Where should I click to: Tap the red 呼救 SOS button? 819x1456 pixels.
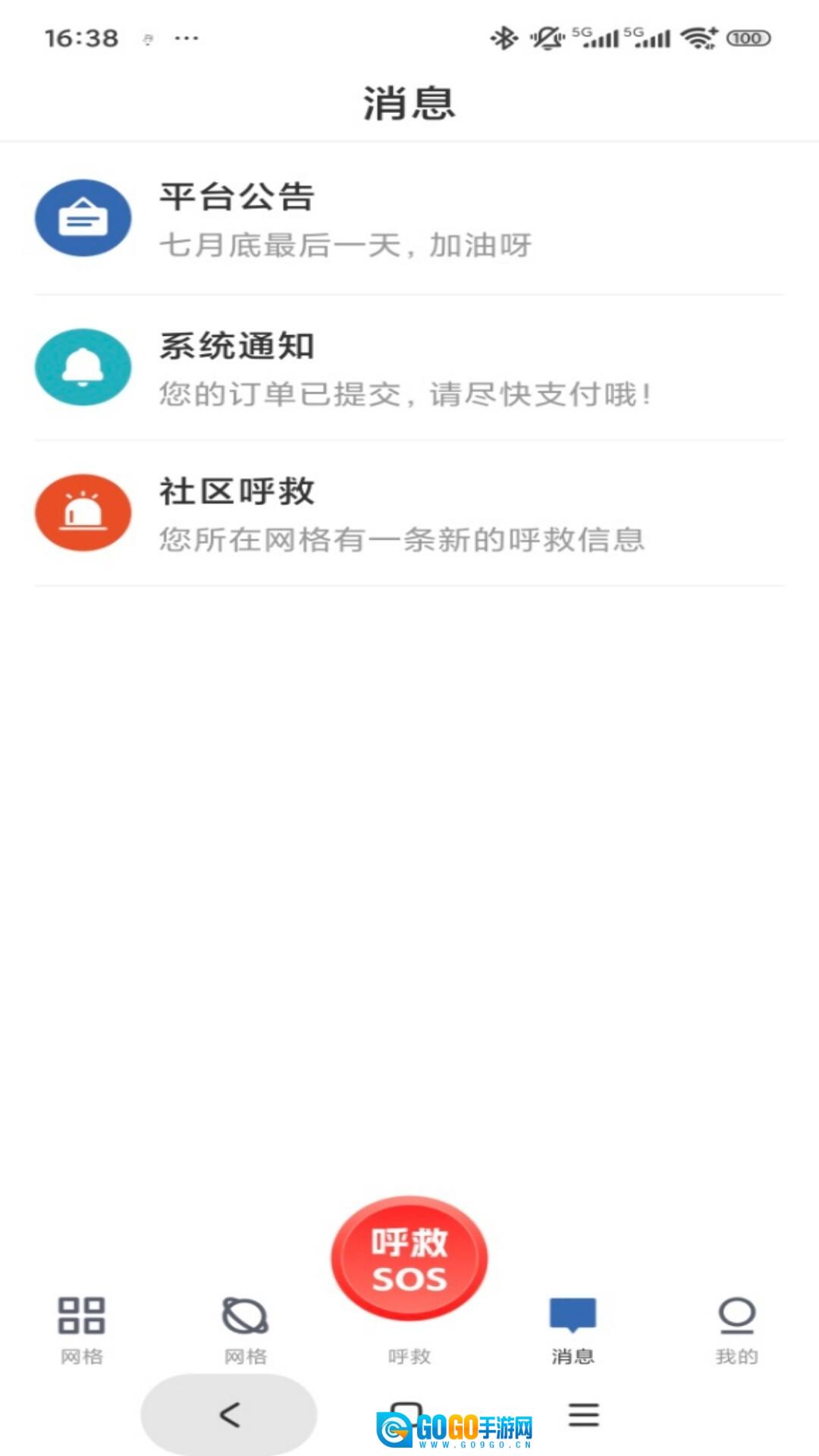[x=409, y=1259]
